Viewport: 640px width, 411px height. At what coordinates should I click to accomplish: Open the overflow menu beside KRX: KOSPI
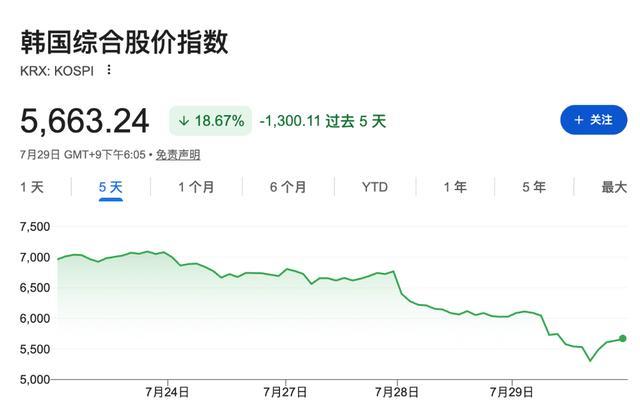(x=109, y=70)
